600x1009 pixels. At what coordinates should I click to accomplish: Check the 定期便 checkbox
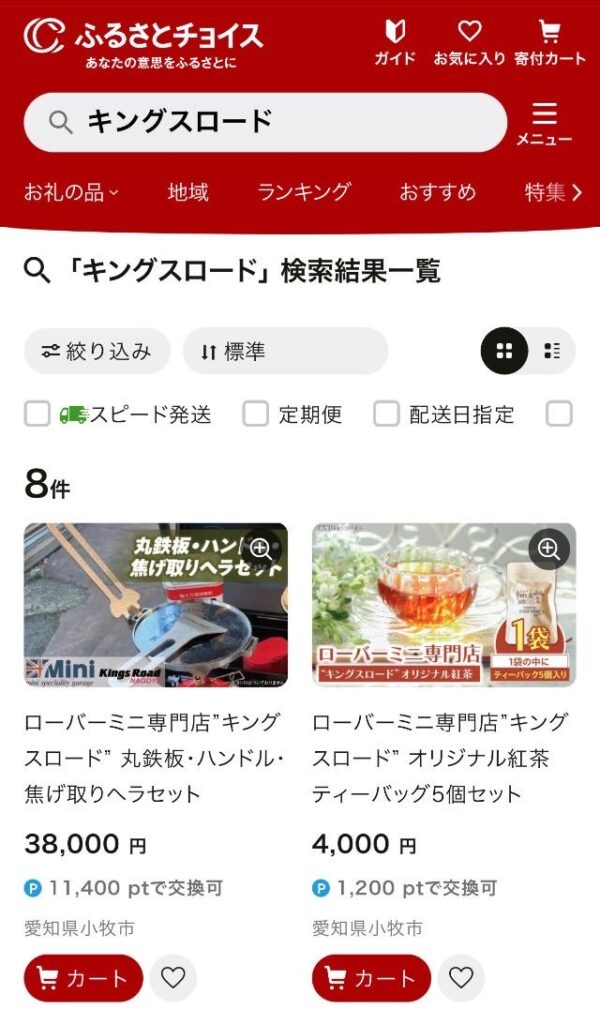(256, 414)
